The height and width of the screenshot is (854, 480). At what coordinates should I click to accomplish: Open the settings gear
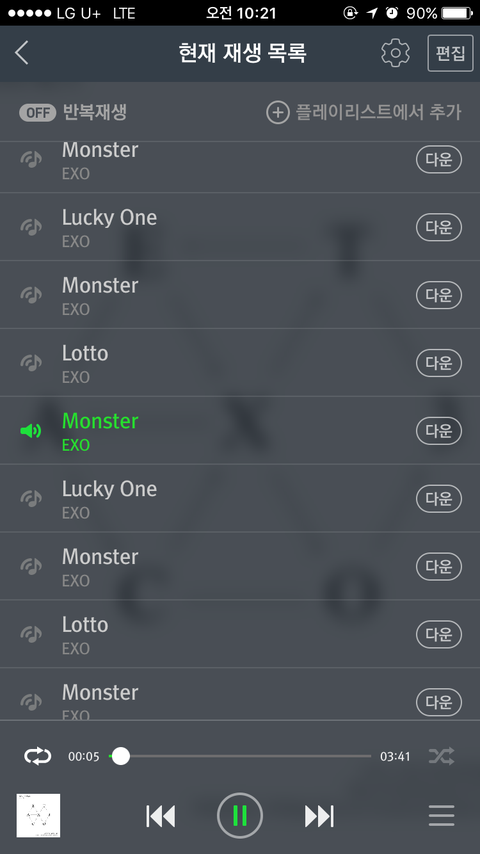[395, 53]
